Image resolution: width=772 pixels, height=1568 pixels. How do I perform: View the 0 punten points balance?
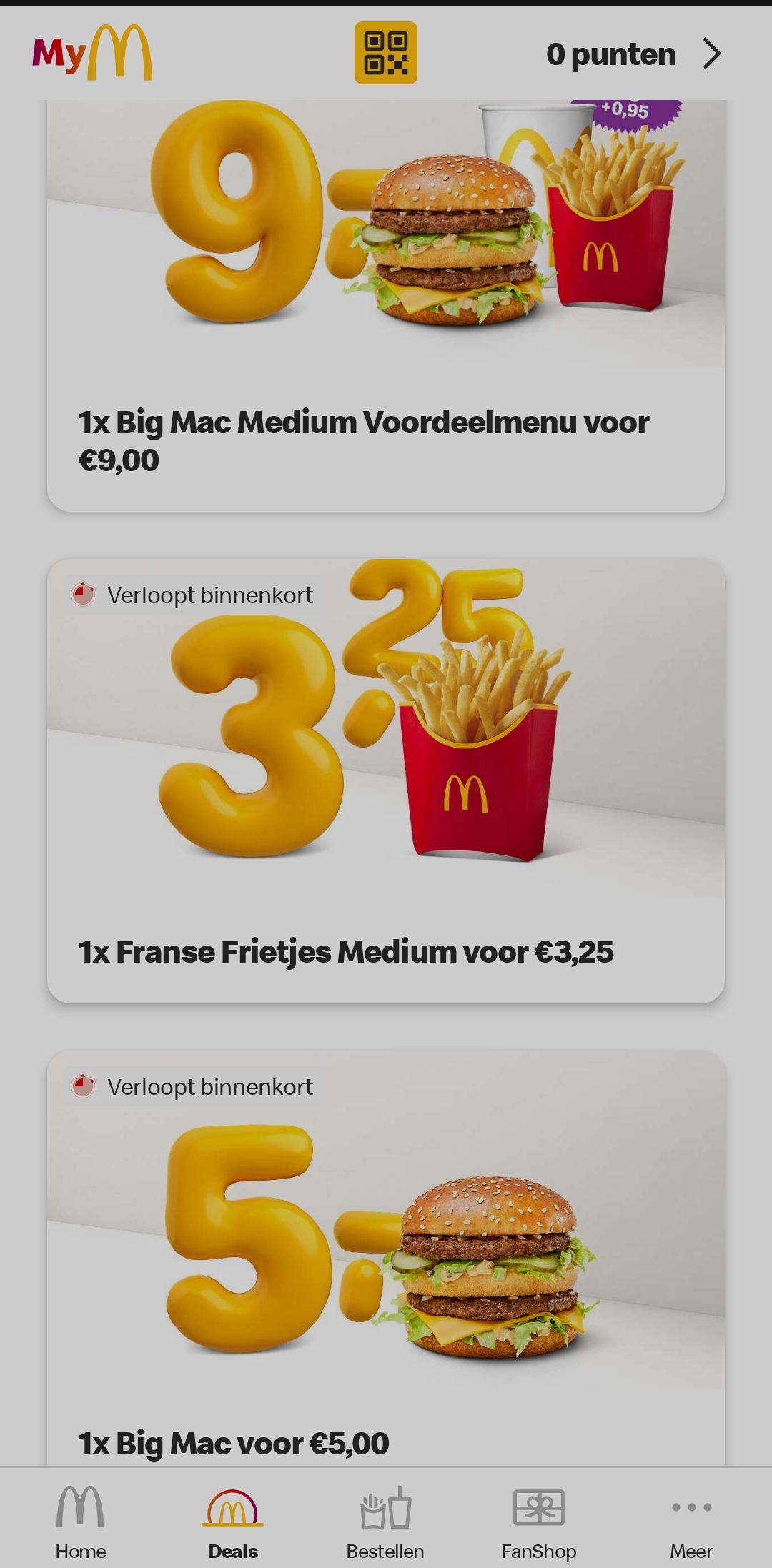point(633,54)
